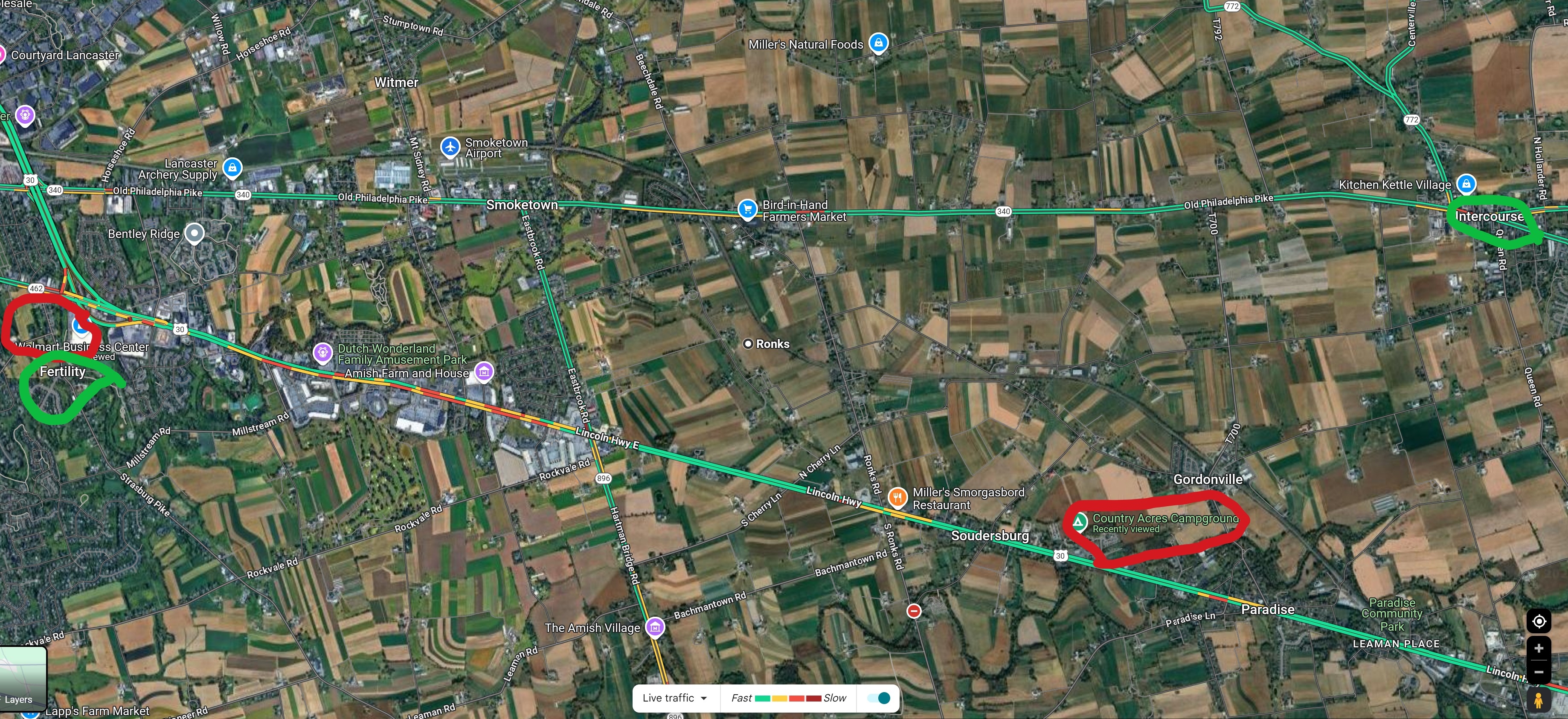This screenshot has width=1568, height=719.
Task: Open Bentley Ridge place marker
Action: click(194, 232)
